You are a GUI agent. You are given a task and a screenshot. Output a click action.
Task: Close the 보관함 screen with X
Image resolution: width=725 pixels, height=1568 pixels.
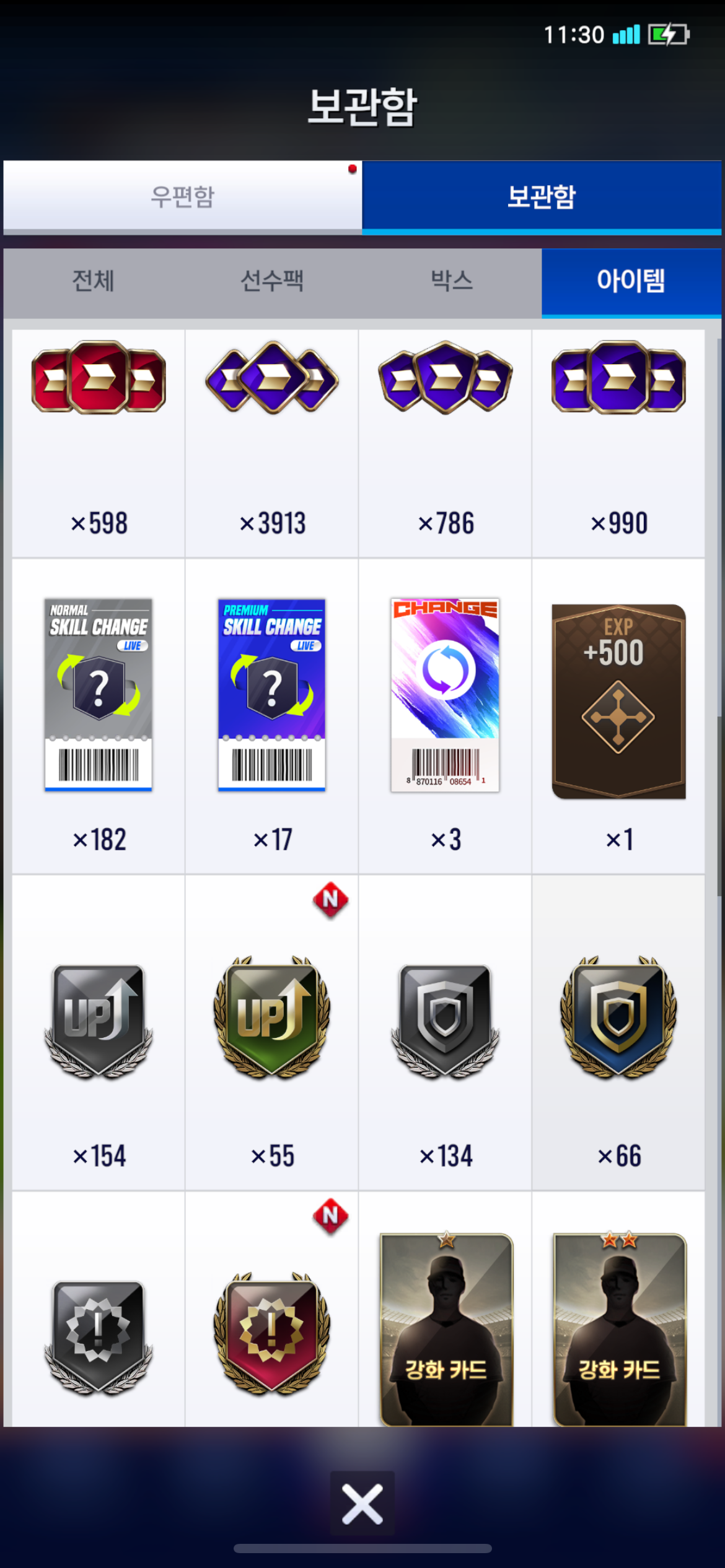point(362,1504)
